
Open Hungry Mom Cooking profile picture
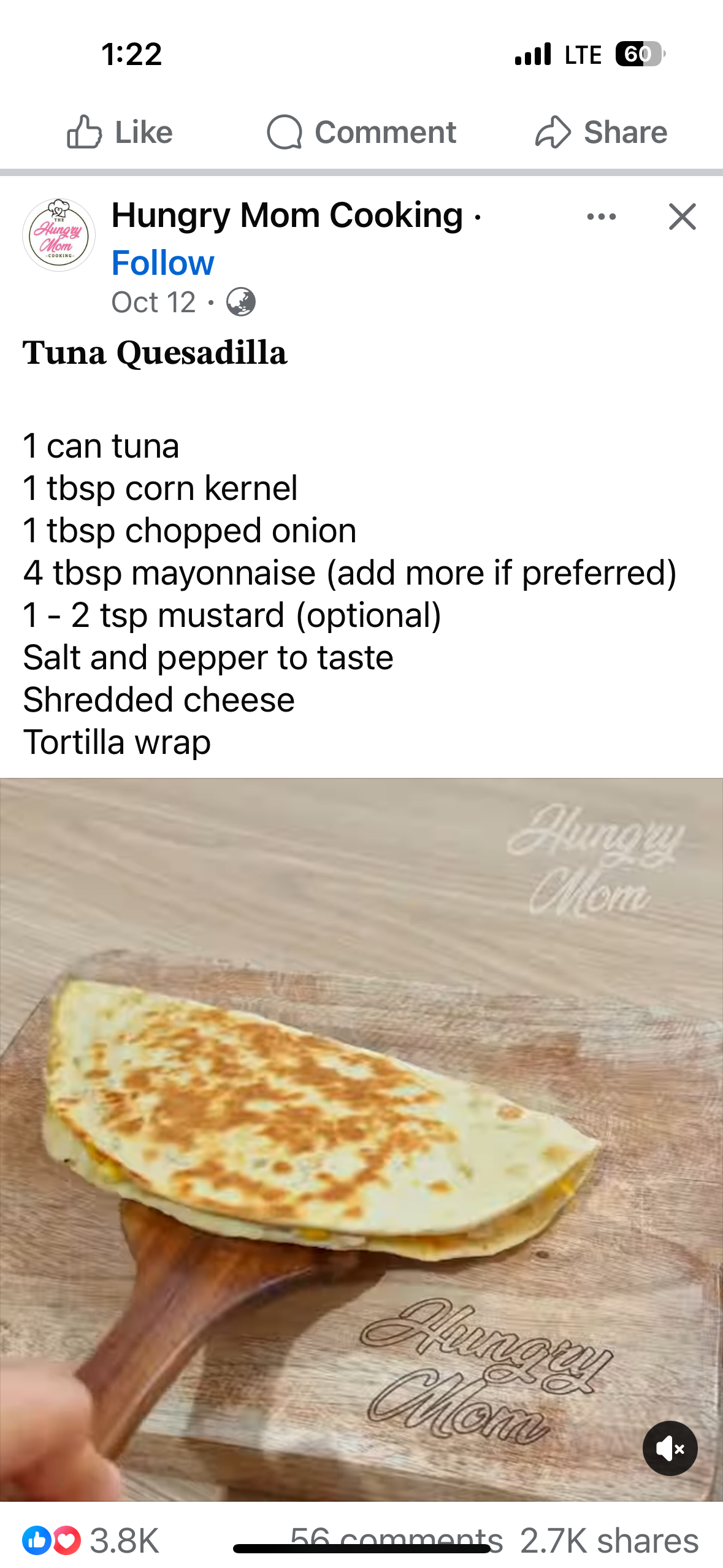(59, 235)
